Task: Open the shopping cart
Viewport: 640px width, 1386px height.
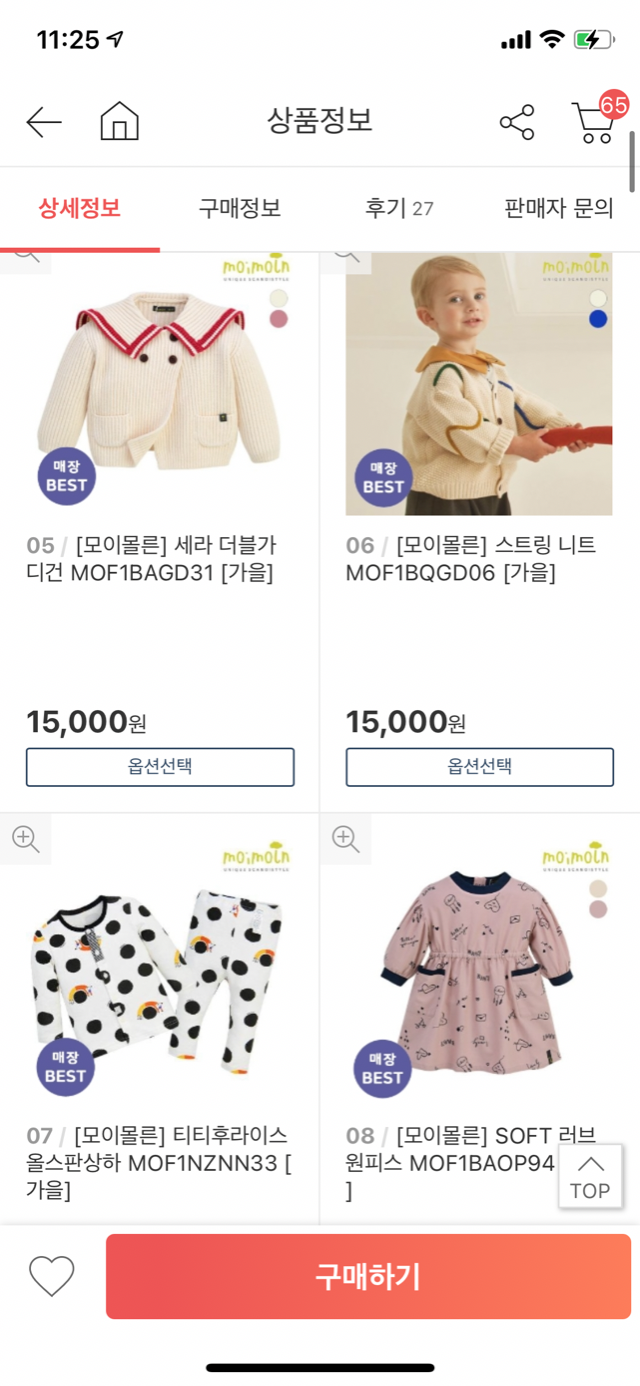Action: [x=595, y=123]
